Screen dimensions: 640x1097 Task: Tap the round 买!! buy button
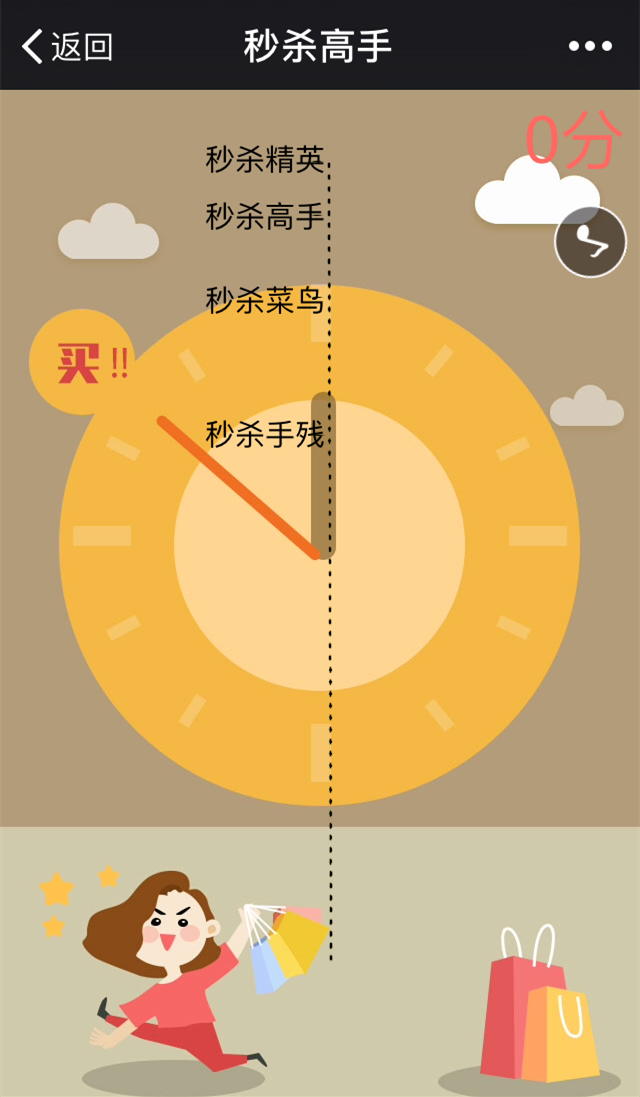pos(82,362)
